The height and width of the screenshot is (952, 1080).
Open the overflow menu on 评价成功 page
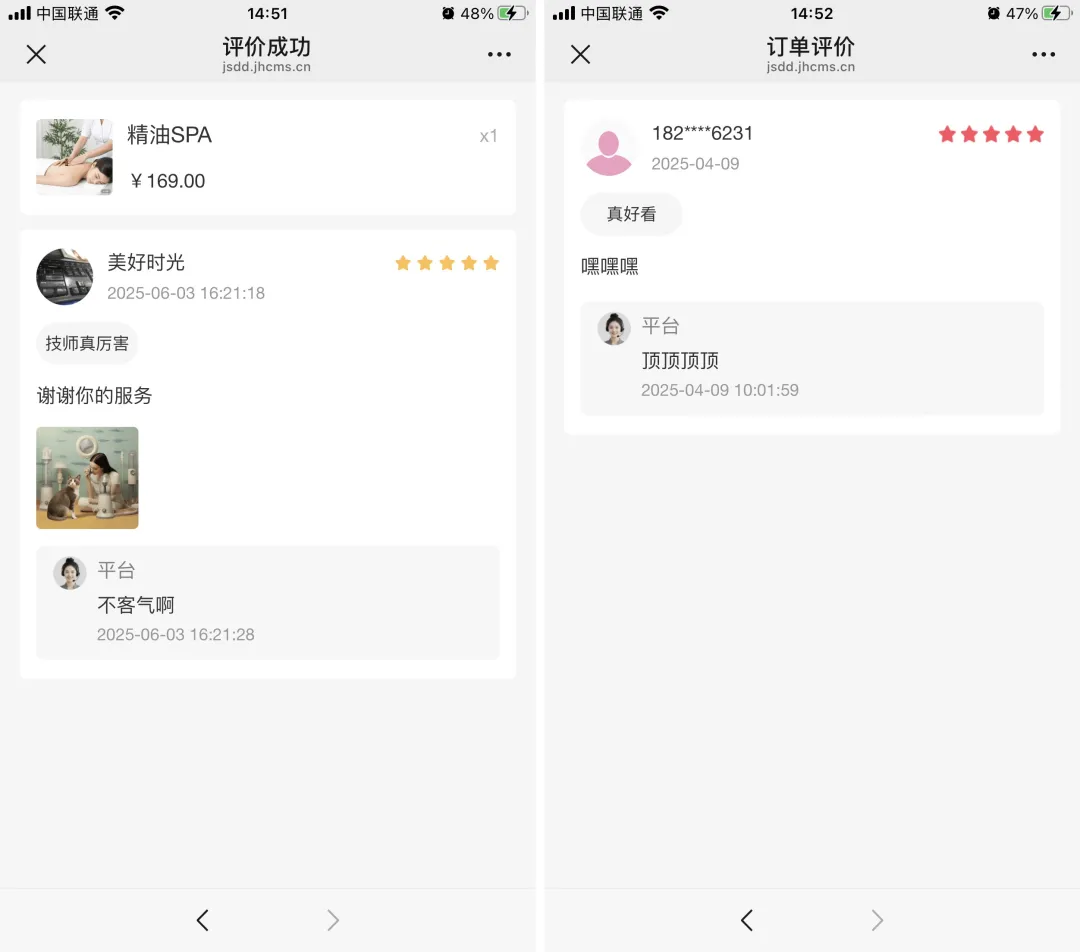click(x=499, y=55)
